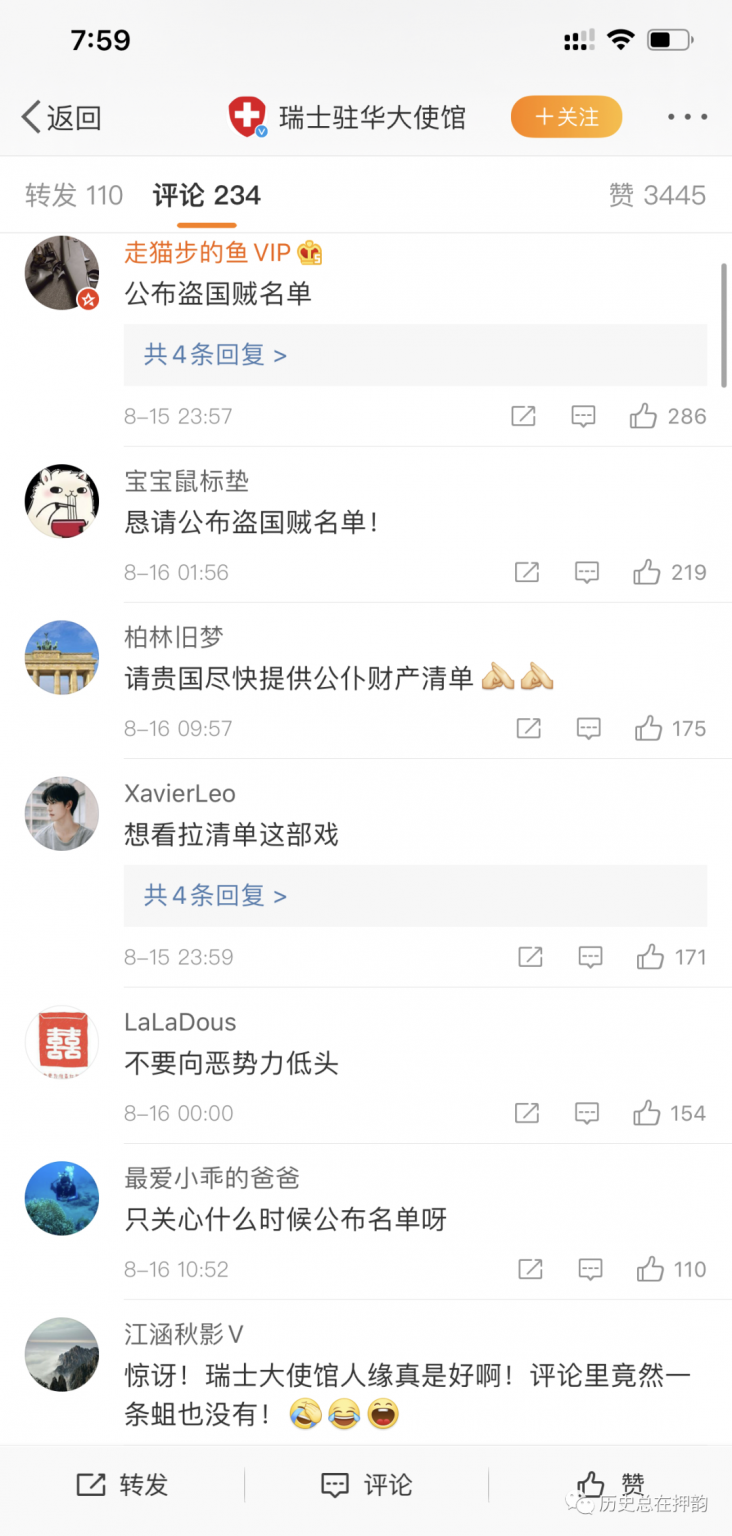Switch to the 赞 3445 tab
The width and height of the screenshot is (732, 1536).
click(657, 195)
